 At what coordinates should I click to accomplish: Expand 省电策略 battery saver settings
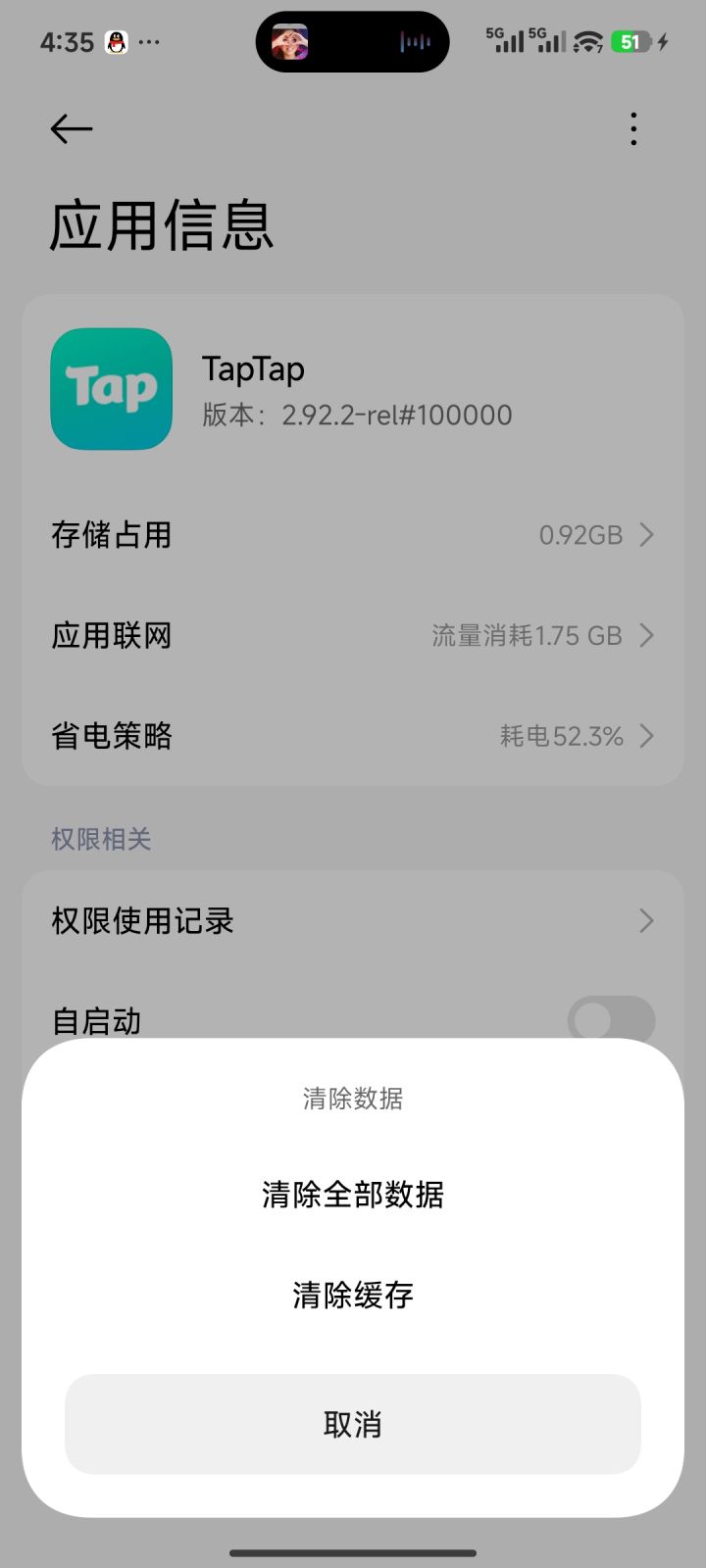[353, 736]
